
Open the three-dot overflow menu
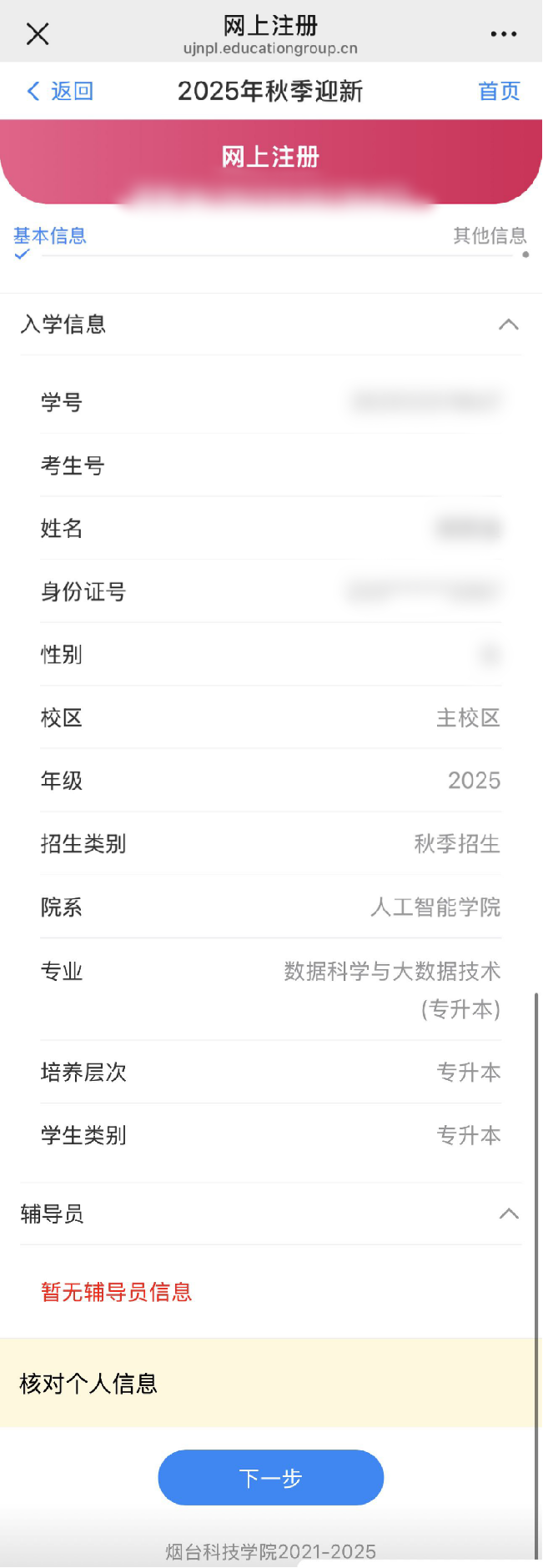pos(503,34)
